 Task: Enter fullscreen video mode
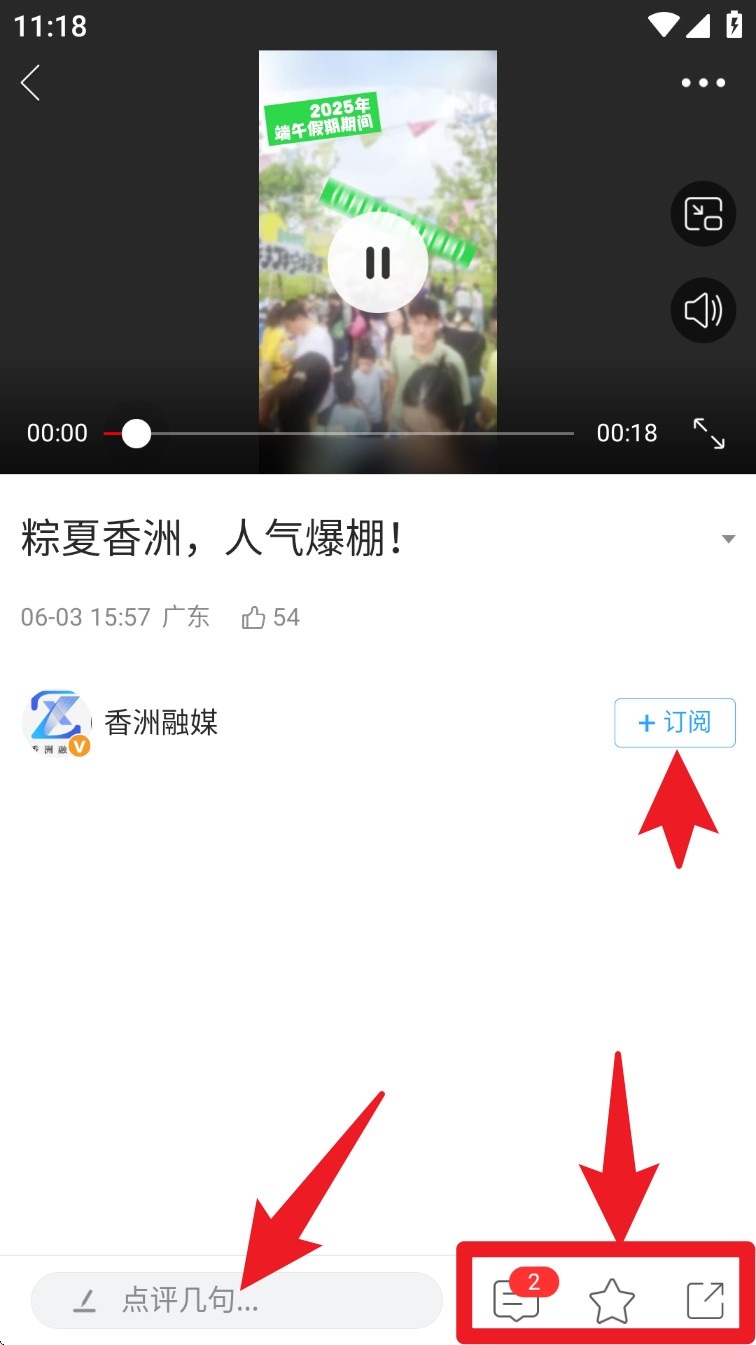(709, 433)
